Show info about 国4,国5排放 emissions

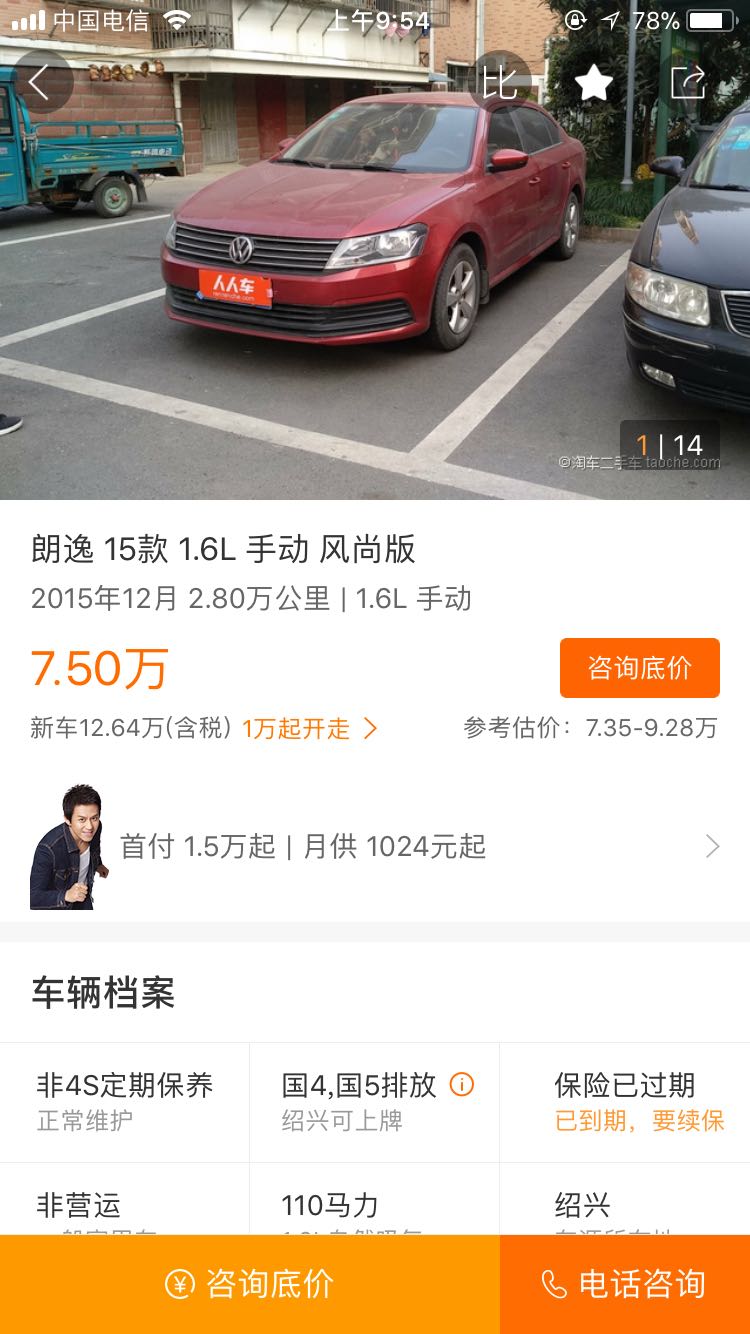(x=462, y=1084)
